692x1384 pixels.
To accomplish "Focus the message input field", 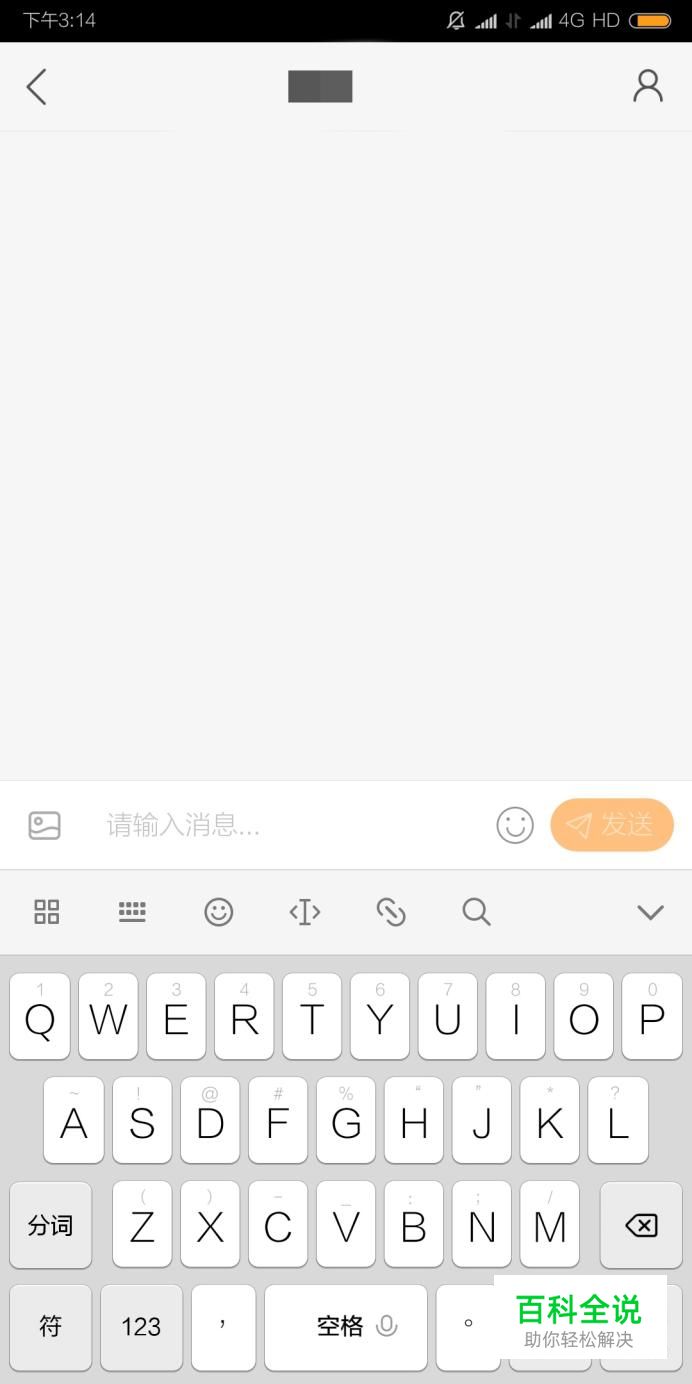I will click(x=290, y=825).
